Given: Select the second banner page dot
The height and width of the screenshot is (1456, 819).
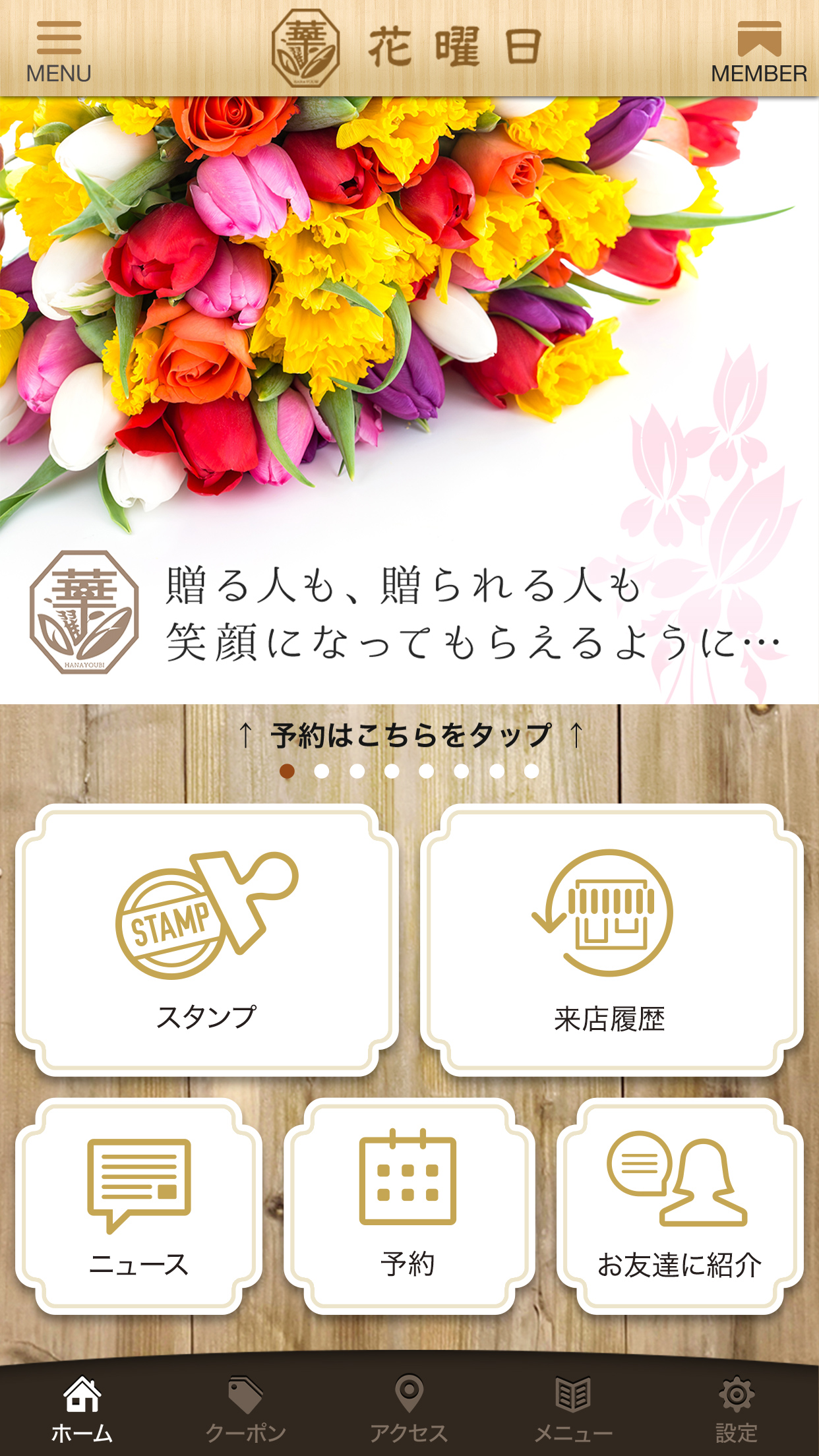Looking at the screenshot, I should pos(322,772).
